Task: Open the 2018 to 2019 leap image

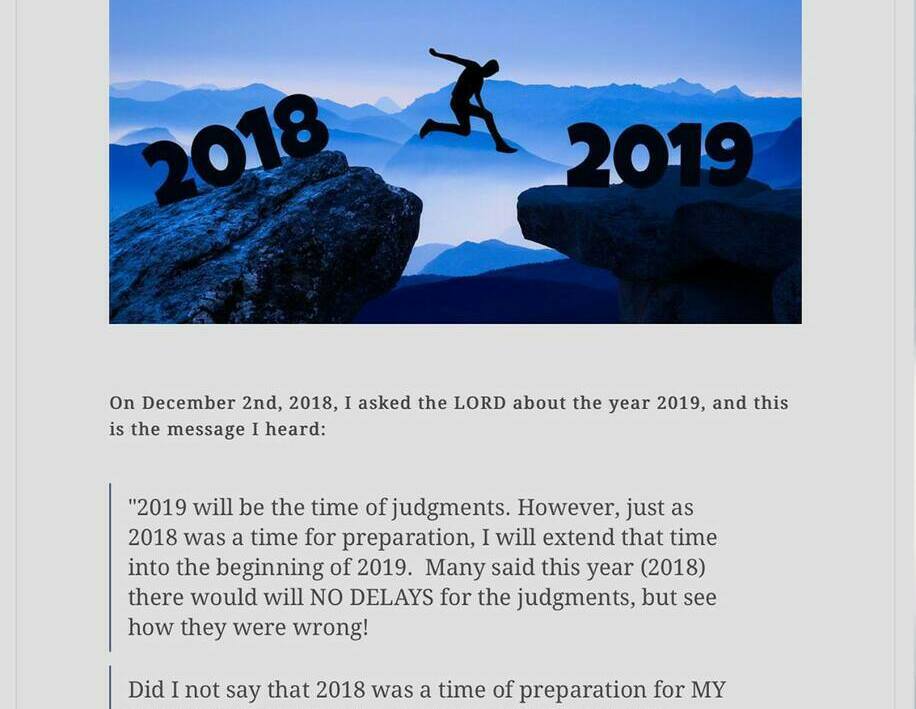Action: click(455, 160)
